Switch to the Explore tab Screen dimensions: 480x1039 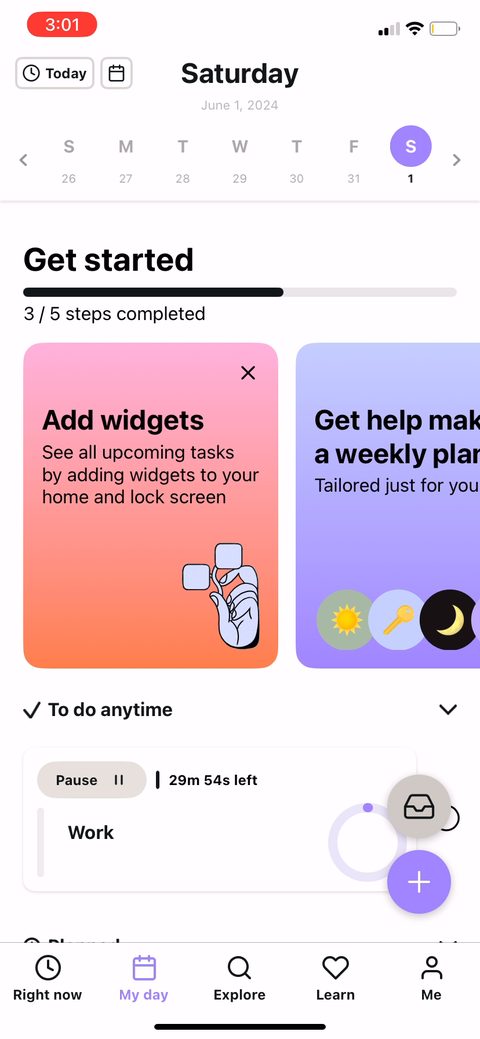(x=239, y=979)
